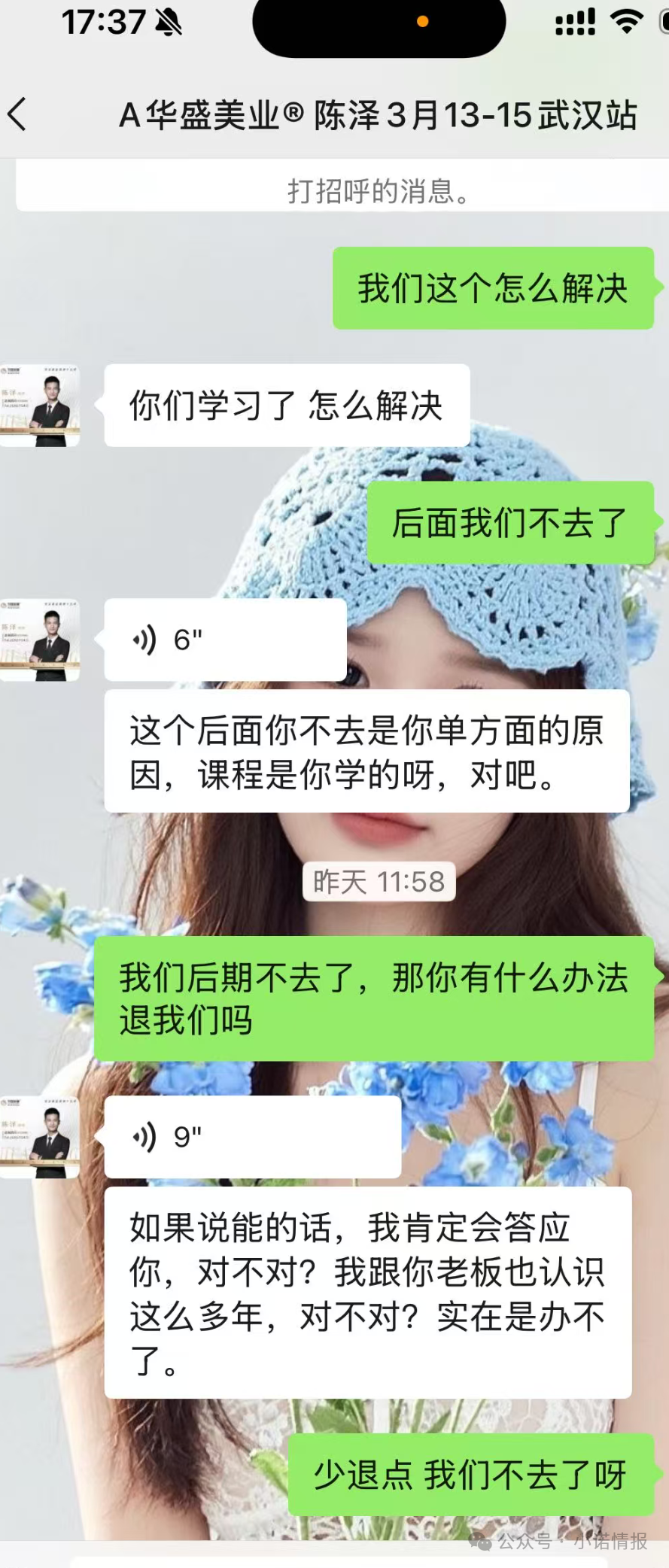669x1568 pixels.
Task: Play the 9-second voice message
Action: click(251, 1136)
